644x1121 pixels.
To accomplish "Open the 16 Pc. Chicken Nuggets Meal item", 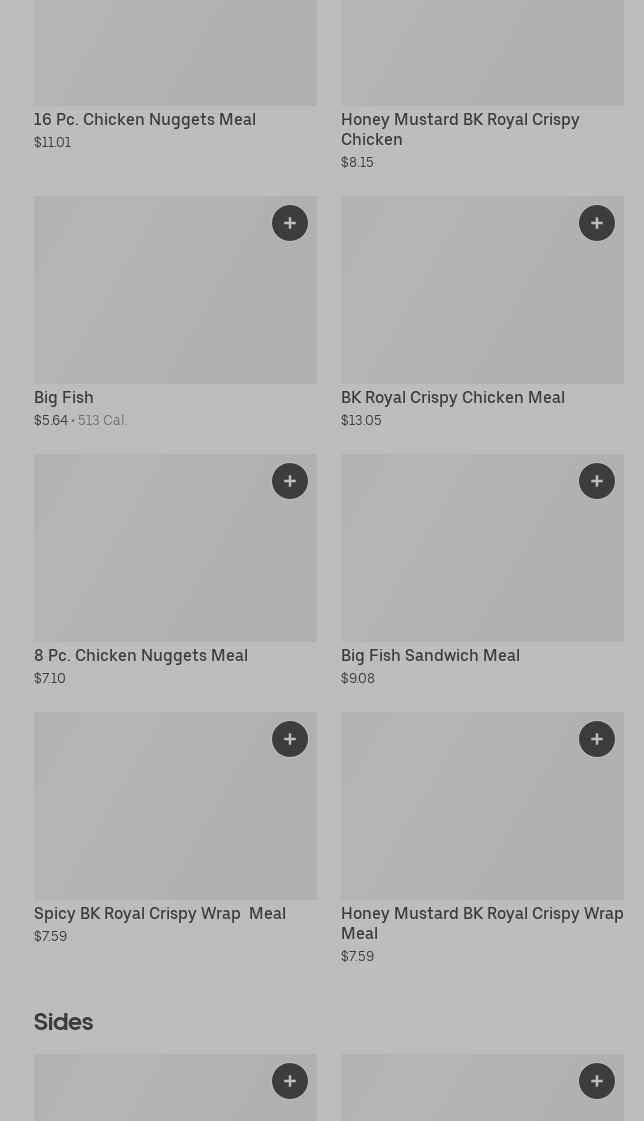I will 145,119.
